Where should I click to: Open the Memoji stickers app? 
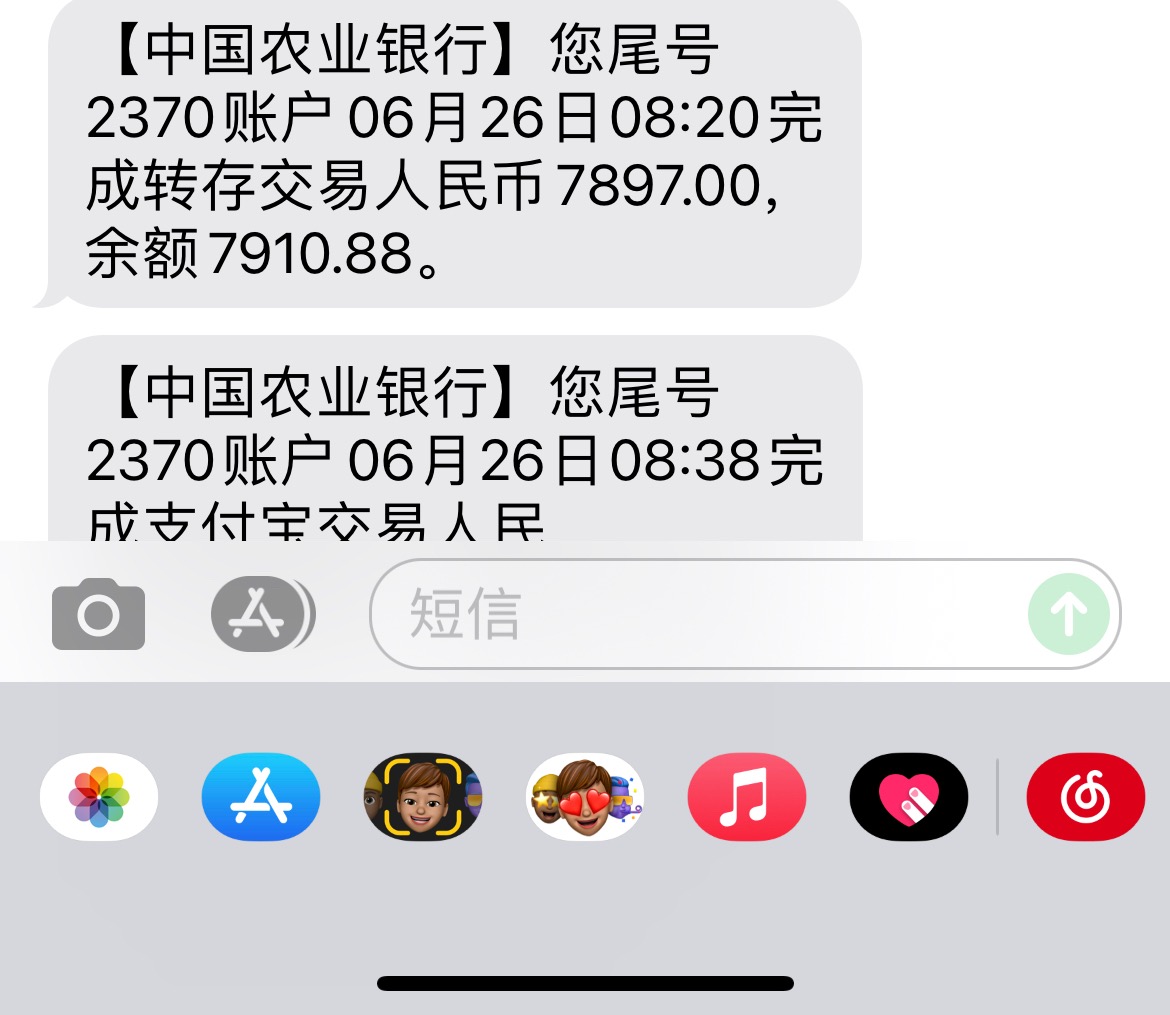(x=585, y=797)
